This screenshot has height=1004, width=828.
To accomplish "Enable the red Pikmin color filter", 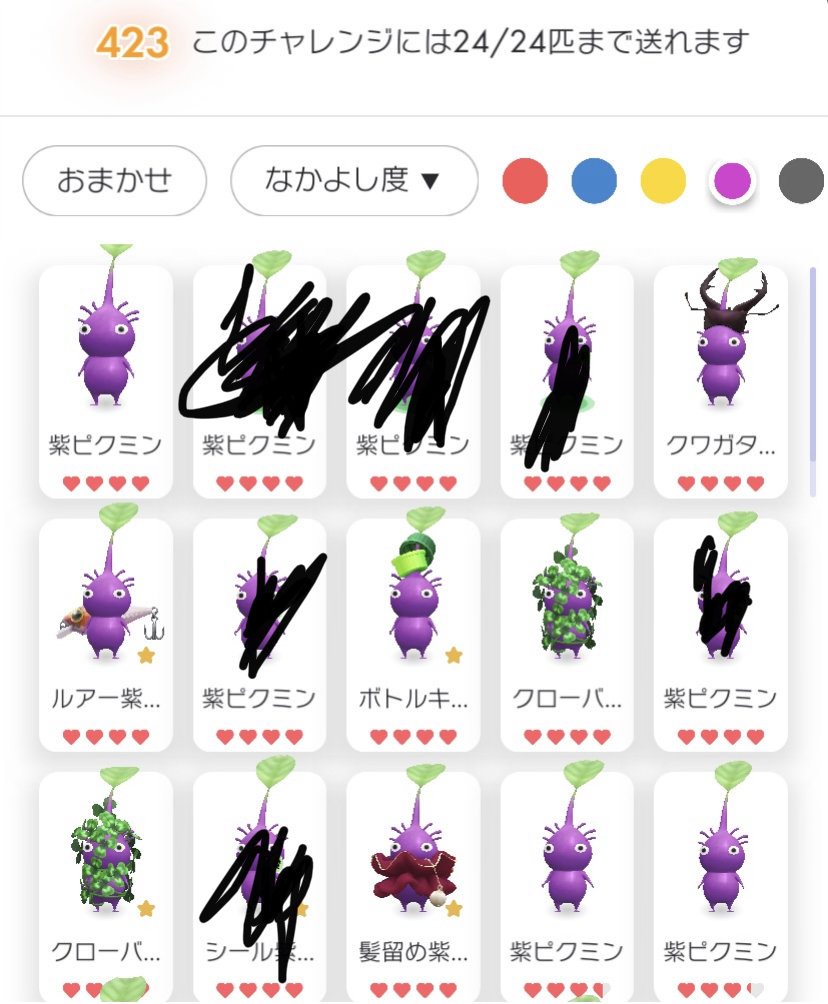I will pos(525,181).
